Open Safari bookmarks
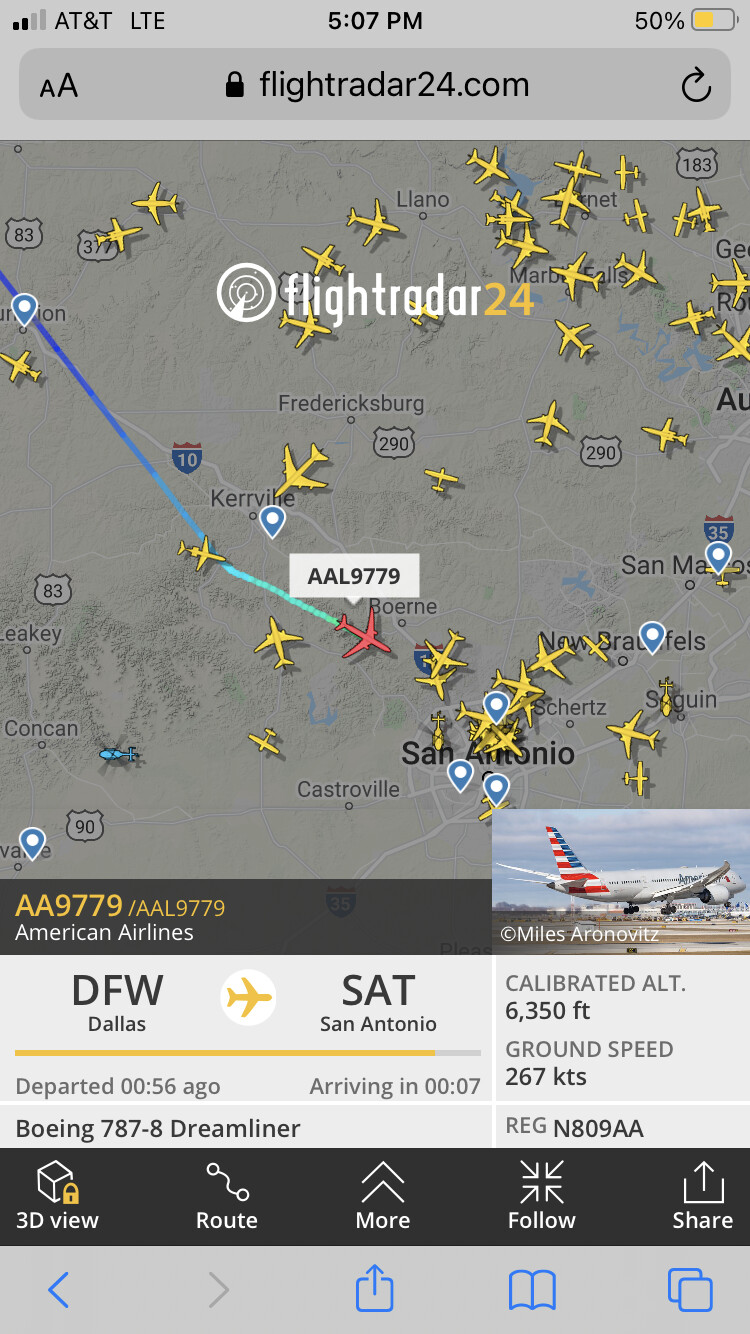 point(532,1290)
